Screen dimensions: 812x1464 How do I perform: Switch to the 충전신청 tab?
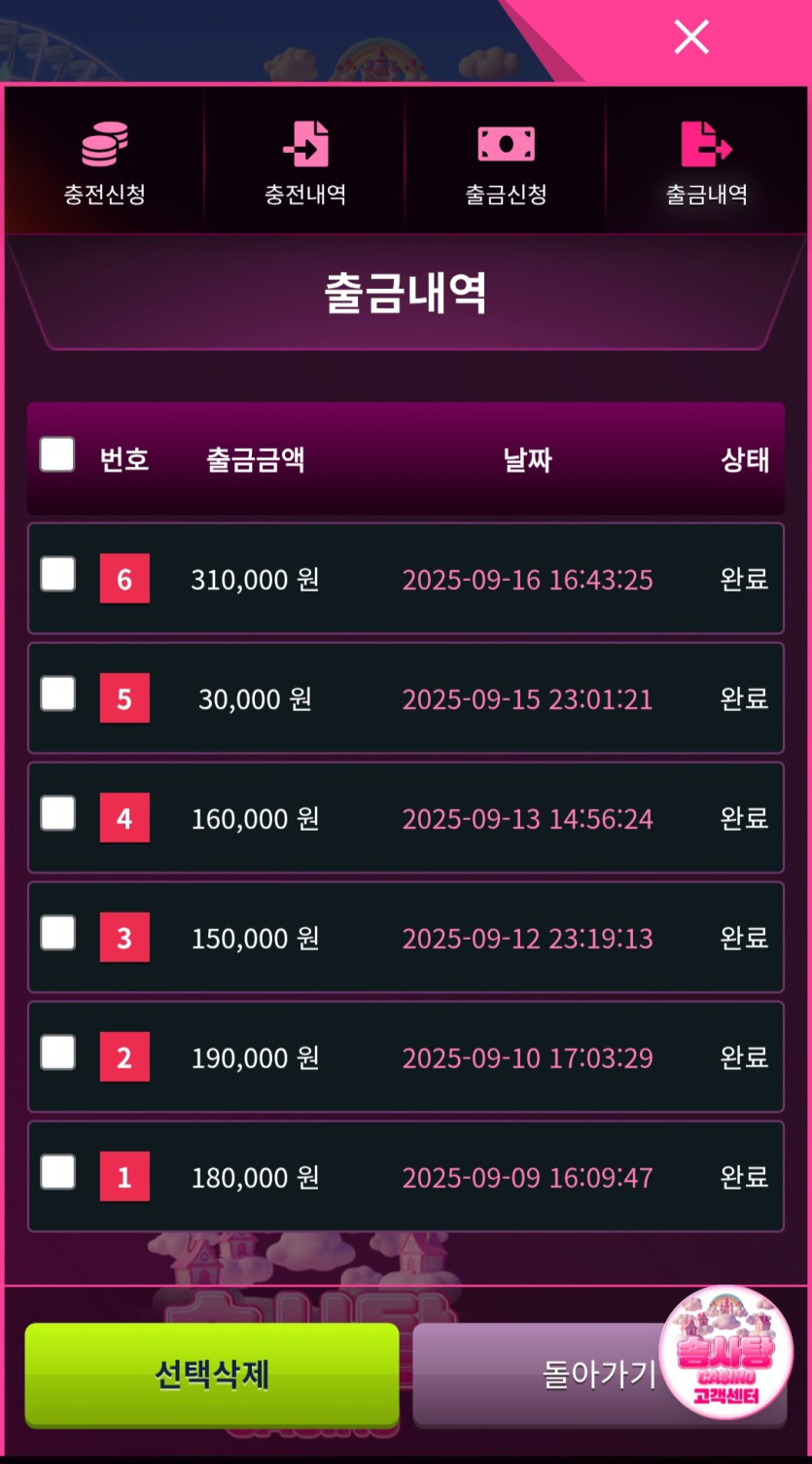[104, 162]
